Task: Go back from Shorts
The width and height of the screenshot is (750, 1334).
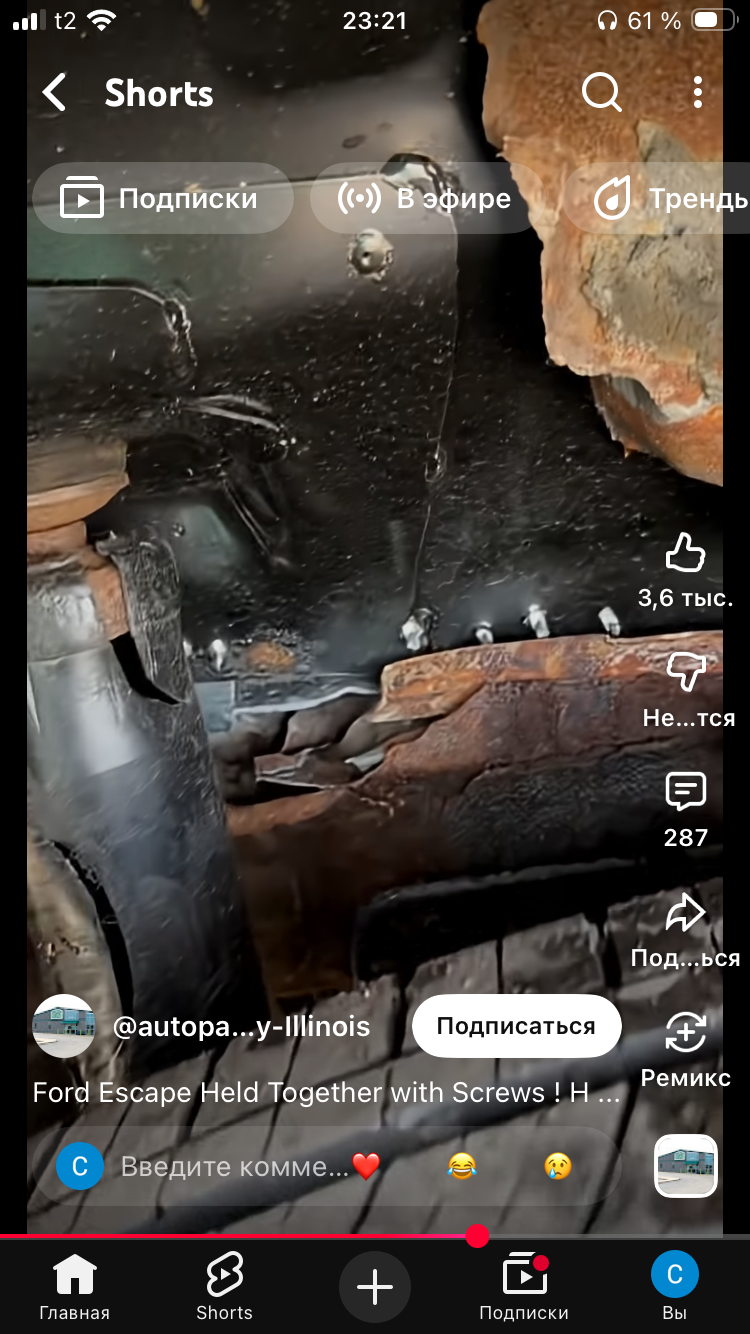Action: [x=54, y=93]
